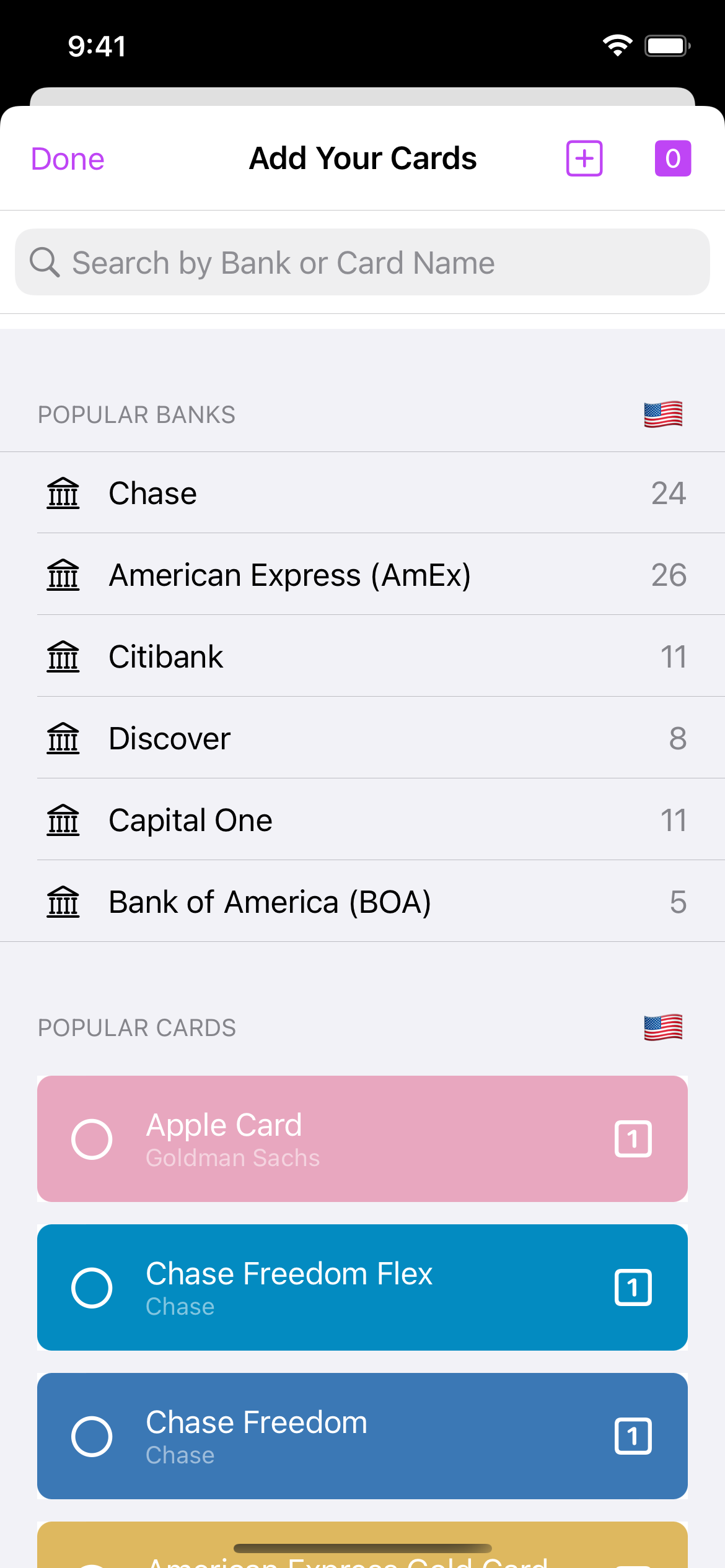Screen dimensions: 725x1568
Task: Open the selected cards counter badge
Action: point(673,159)
